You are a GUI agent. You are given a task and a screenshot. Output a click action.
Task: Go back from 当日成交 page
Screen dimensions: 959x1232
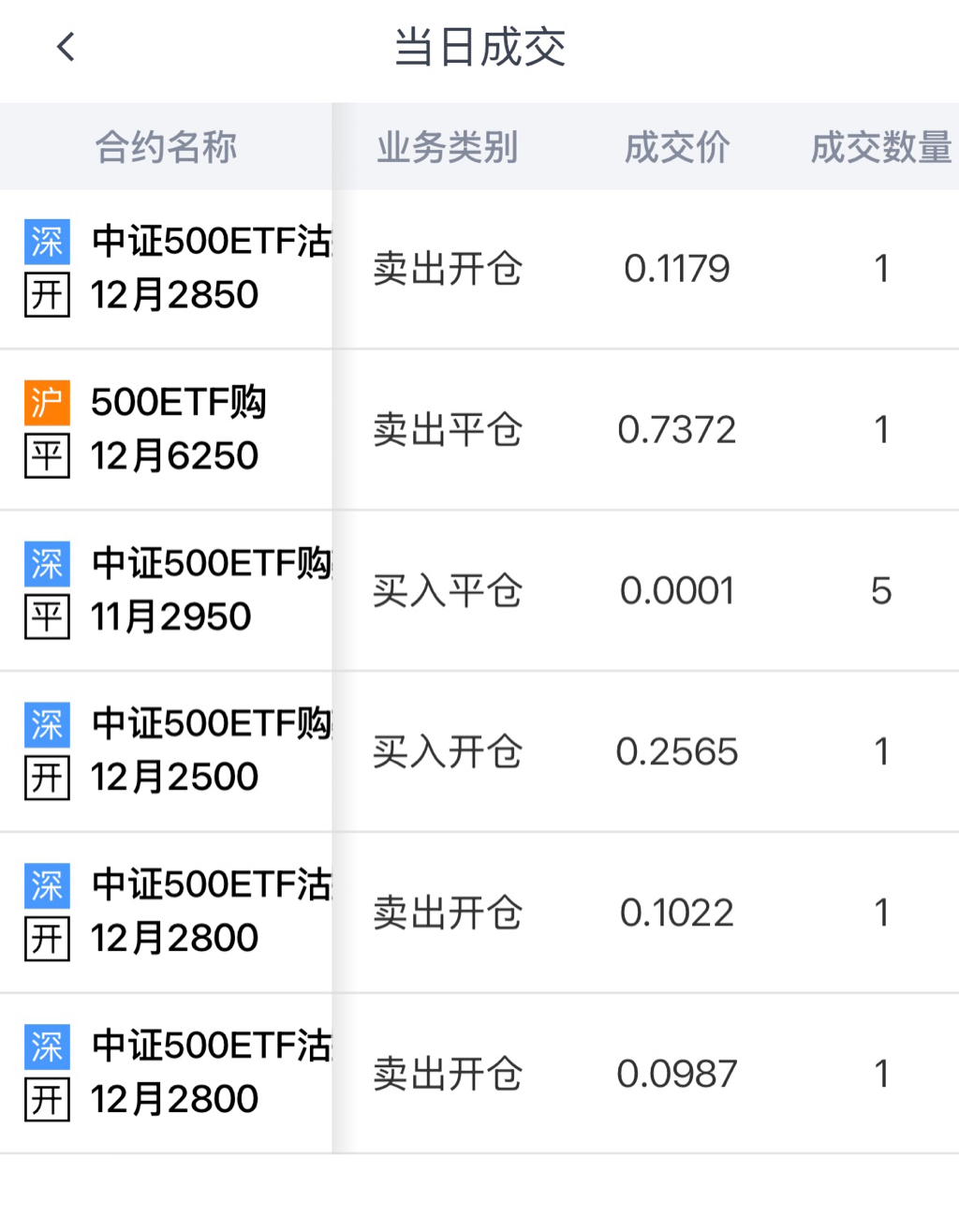(x=66, y=47)
